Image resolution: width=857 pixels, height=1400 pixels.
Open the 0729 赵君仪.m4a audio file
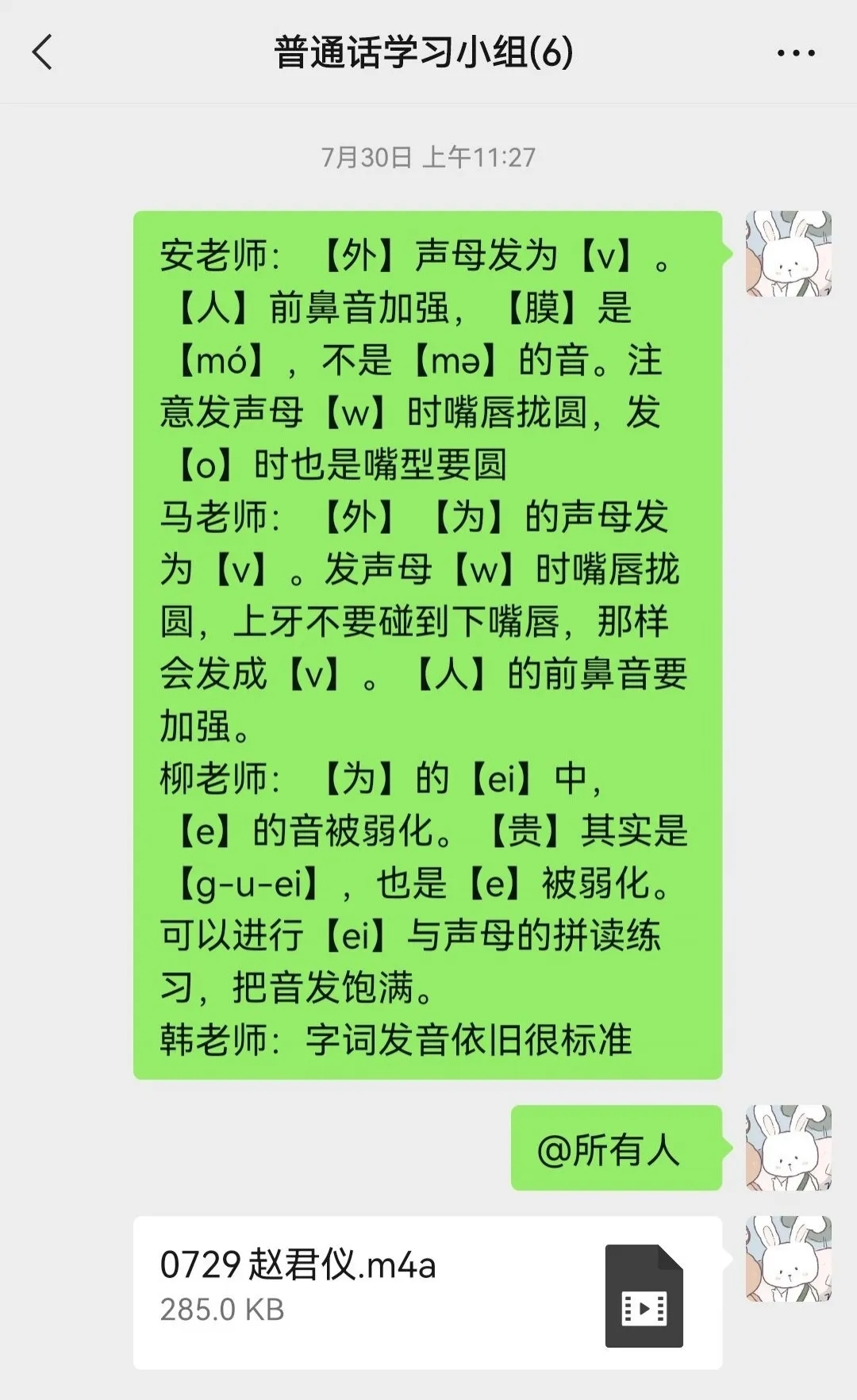click(x=427, y=1292)
